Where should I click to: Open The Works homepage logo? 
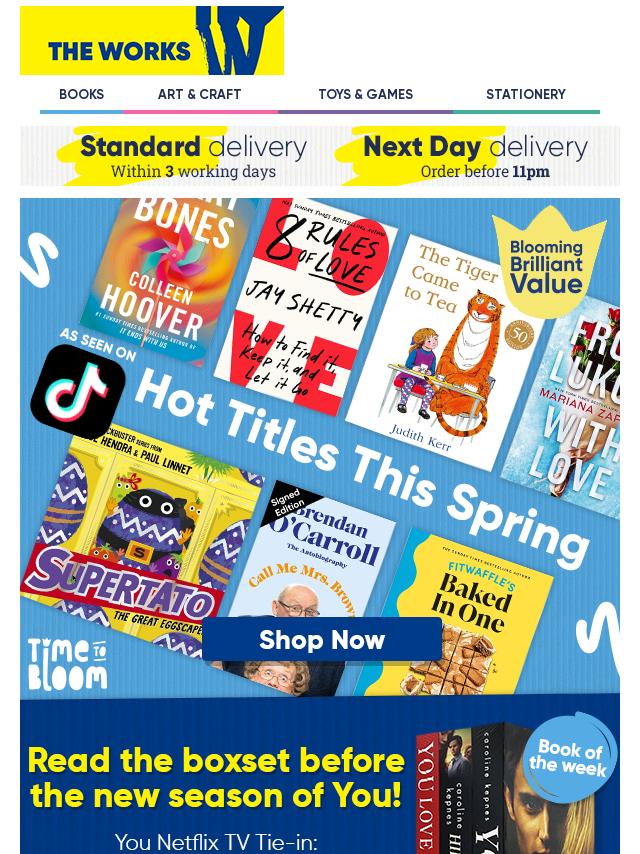coord(152,42)
